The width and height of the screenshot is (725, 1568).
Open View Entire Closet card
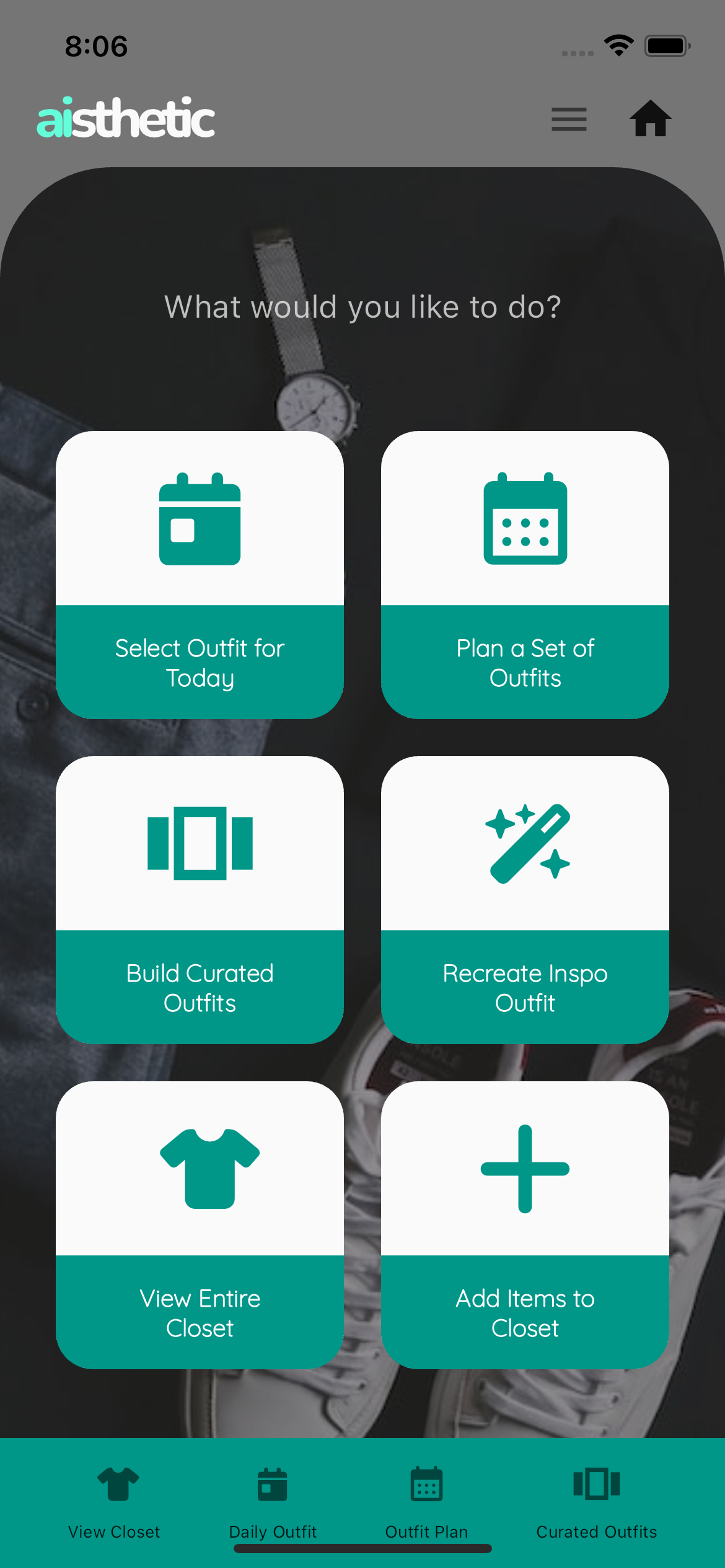tap(200, 1225)
